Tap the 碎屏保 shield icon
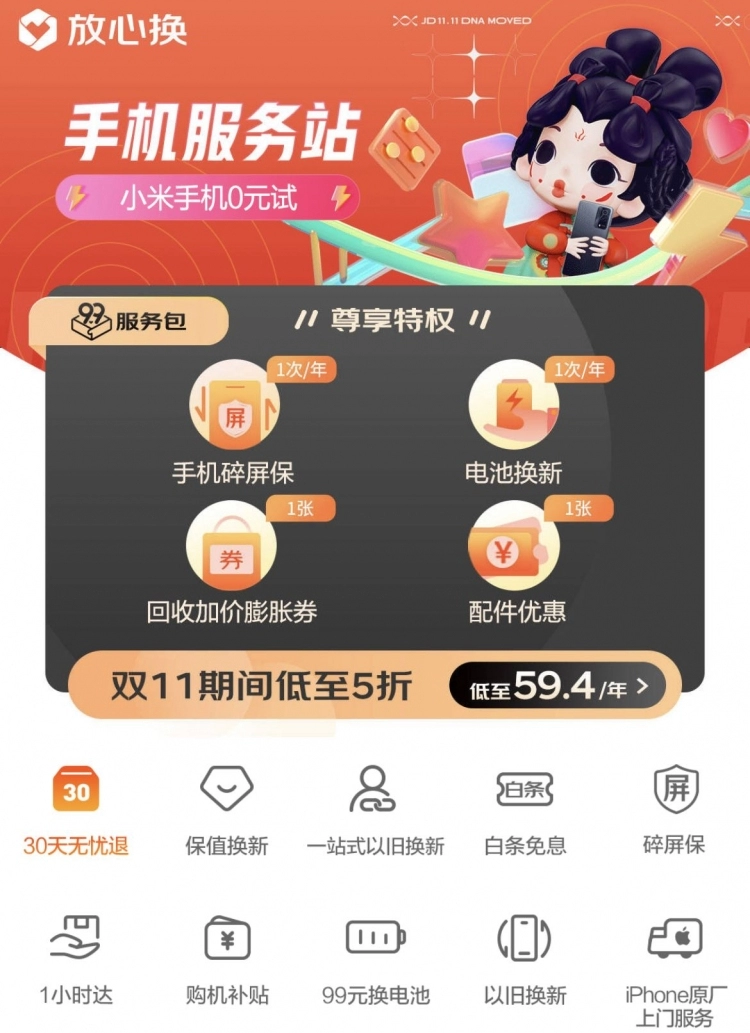This screenshot has height=1033, width=750. click(674, 790)
